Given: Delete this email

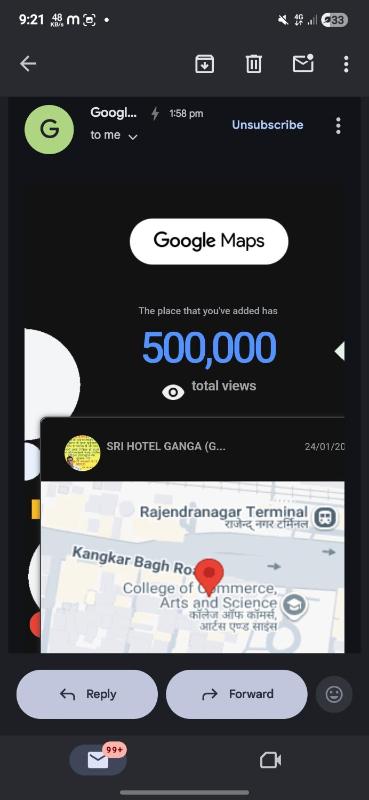Looking at the screenshot, I should (254, 64).
